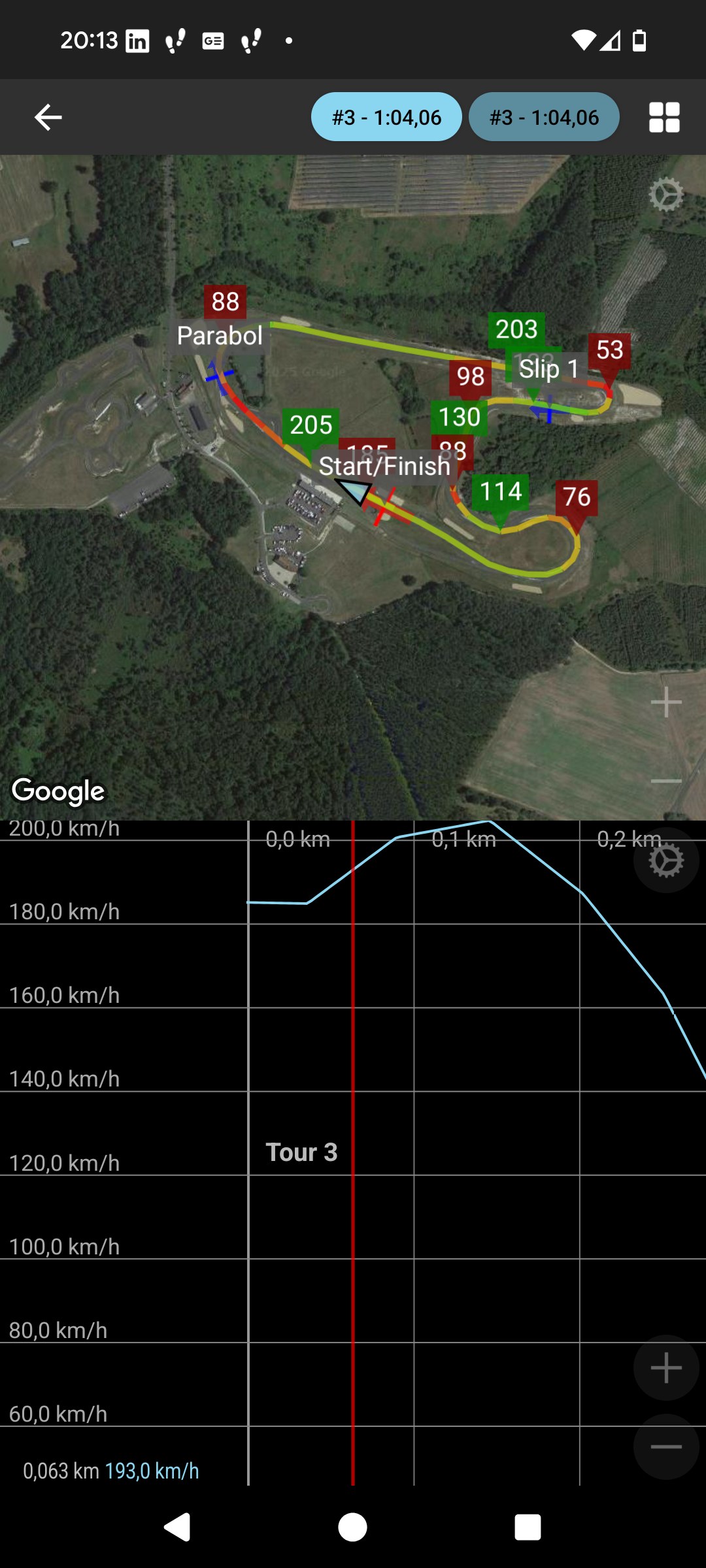Select the darker #3 - 1:04,06 comparison chip

tap(544, 117)
